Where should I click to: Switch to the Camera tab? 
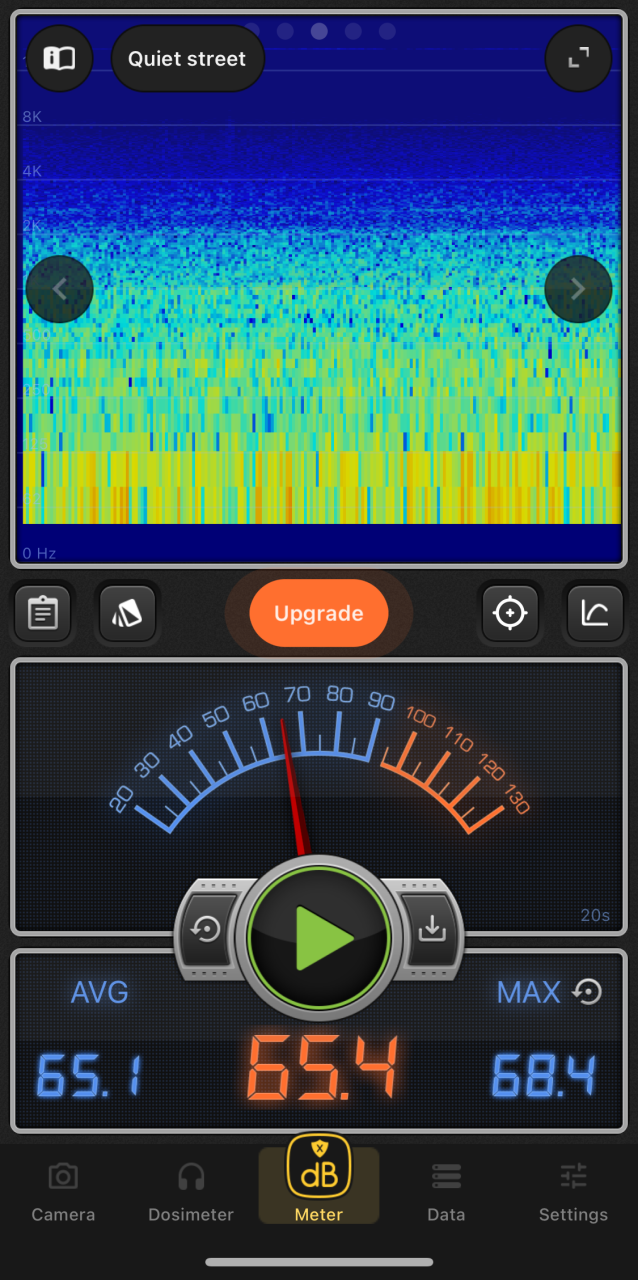[63, 1192]
